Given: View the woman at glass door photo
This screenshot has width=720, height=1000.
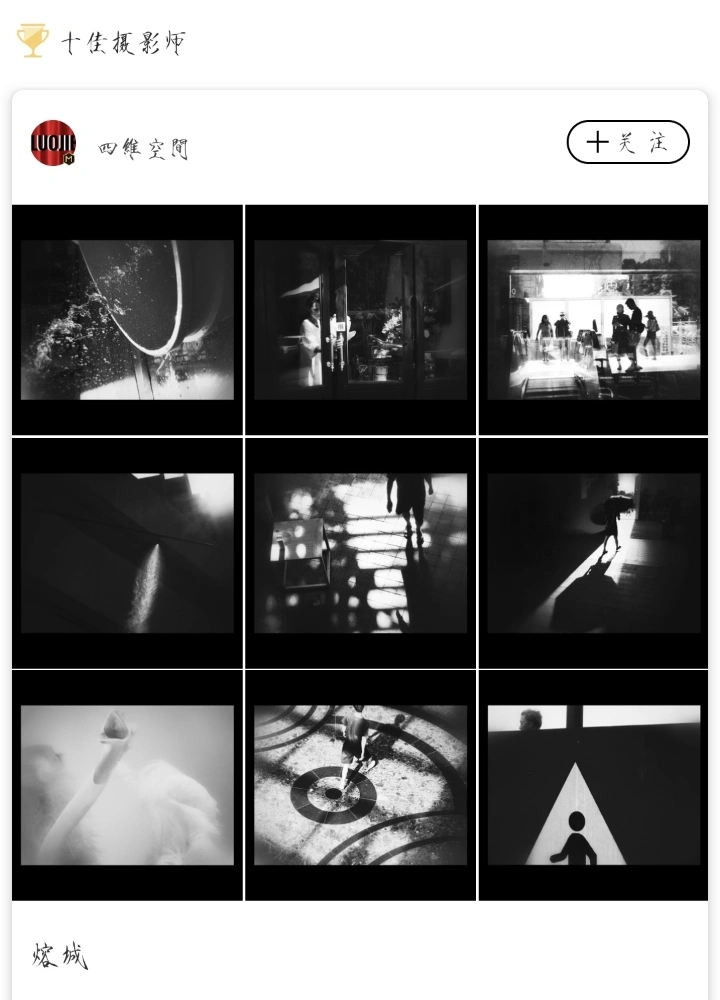Looking at the screenshot, I should [x=360, y=320].
